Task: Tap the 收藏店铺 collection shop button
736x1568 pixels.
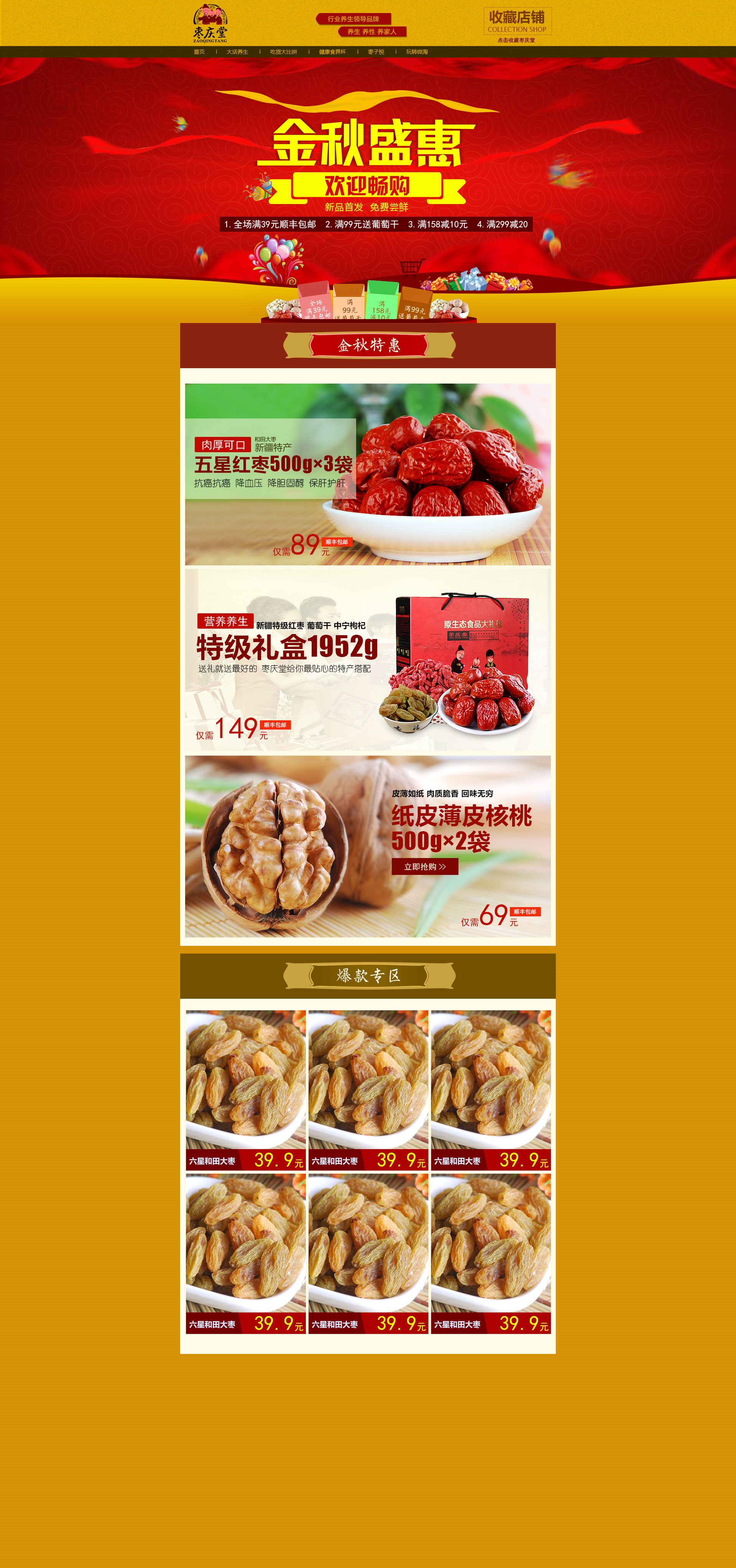Action: 517,22
